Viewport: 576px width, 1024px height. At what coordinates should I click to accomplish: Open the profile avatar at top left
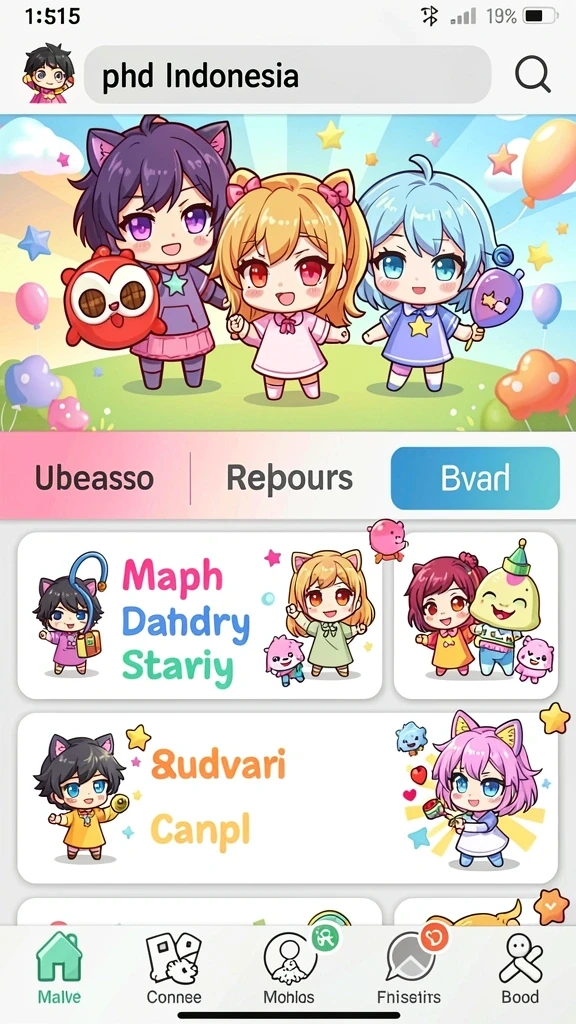[48, 74]
